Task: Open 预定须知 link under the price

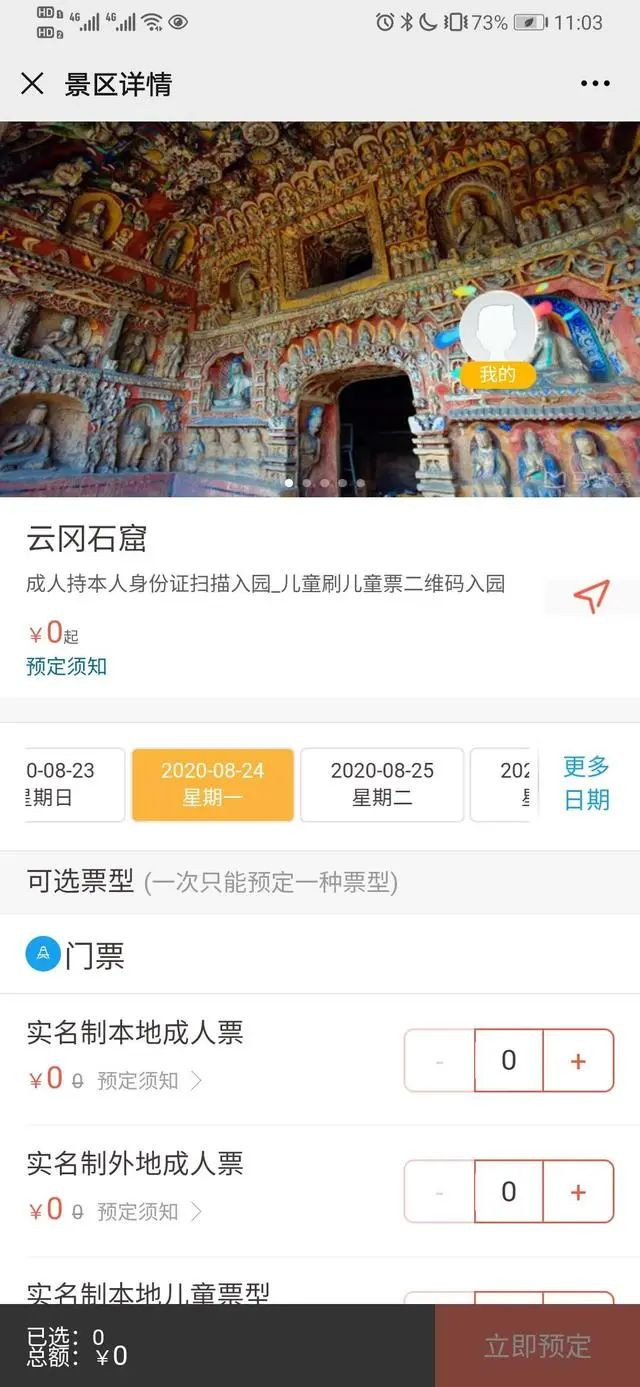Action: pos(66,666)
